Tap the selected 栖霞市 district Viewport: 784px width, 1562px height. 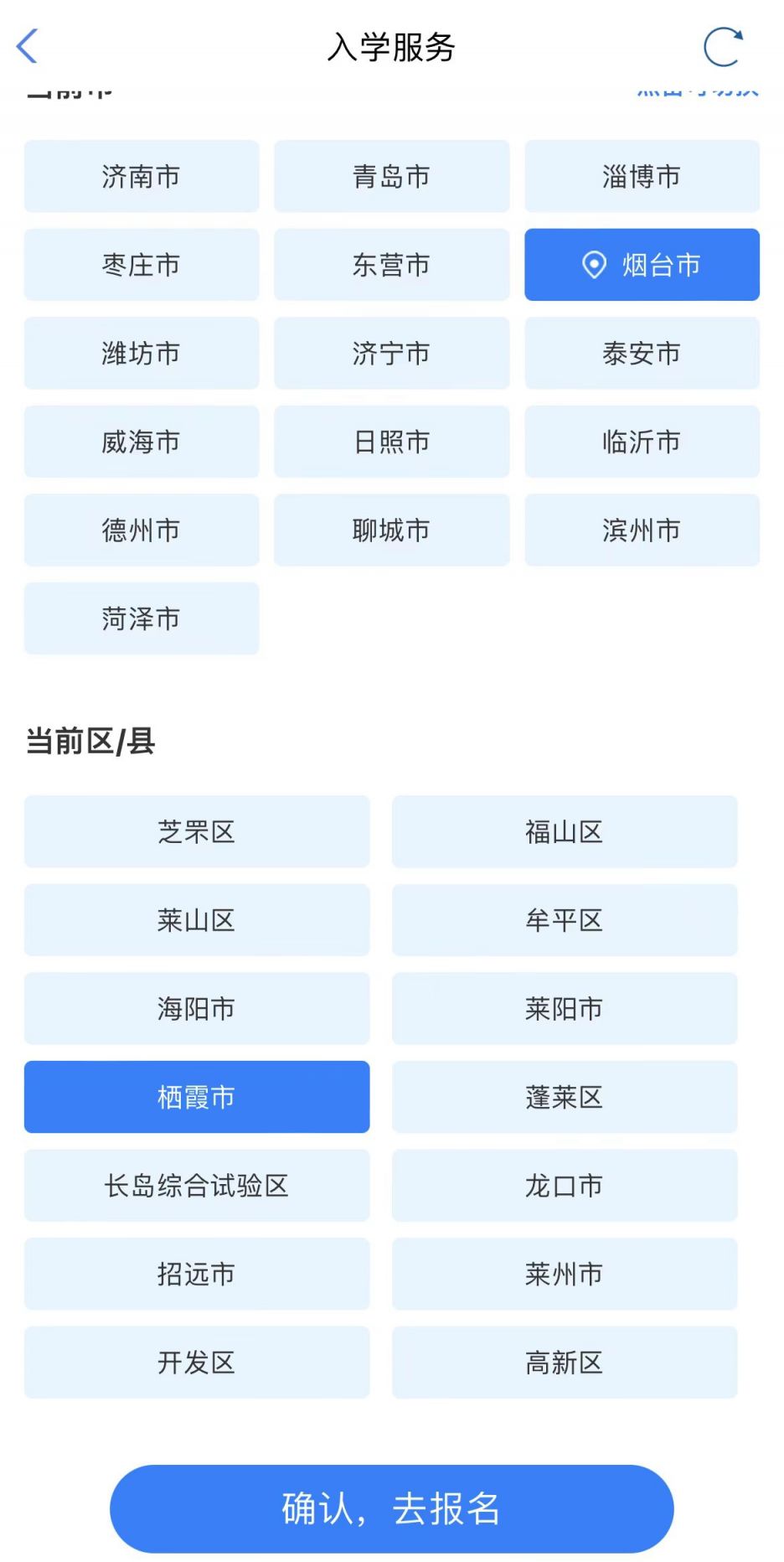197,1097
